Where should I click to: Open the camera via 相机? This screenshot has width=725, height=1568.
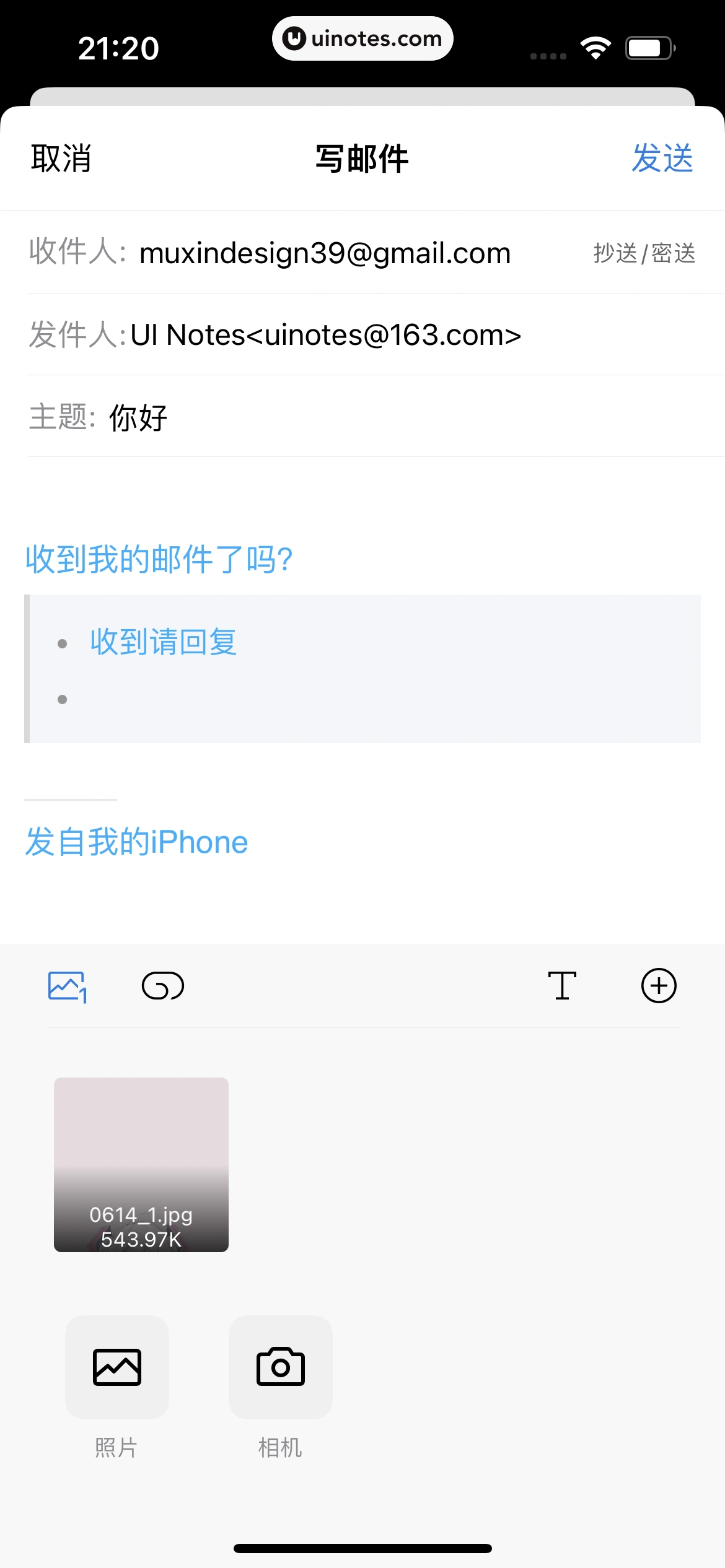(281, 1367)
